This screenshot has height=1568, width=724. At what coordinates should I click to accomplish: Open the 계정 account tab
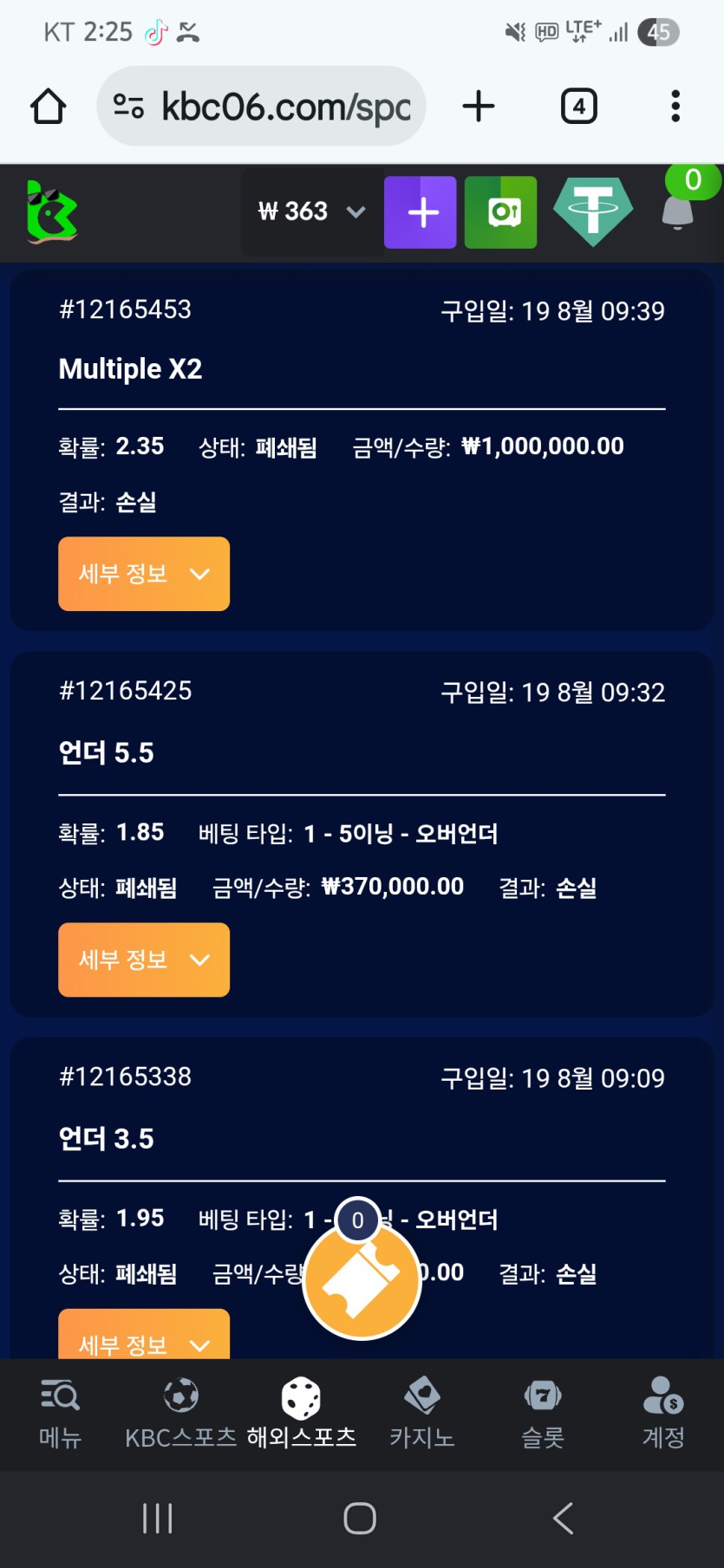coord(663,1413)
